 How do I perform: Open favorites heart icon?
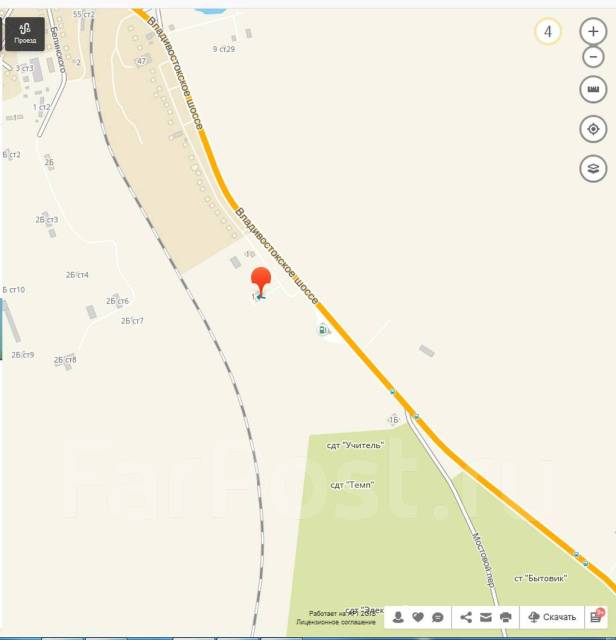tap(418, 617)
